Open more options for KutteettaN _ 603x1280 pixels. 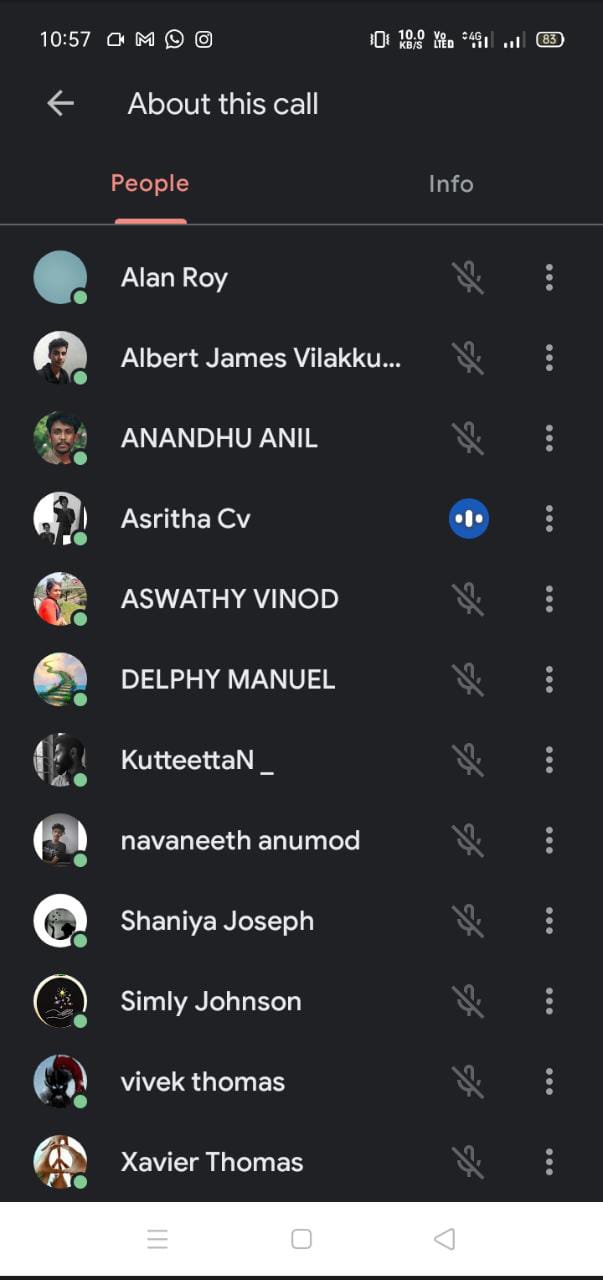point(549,760)
